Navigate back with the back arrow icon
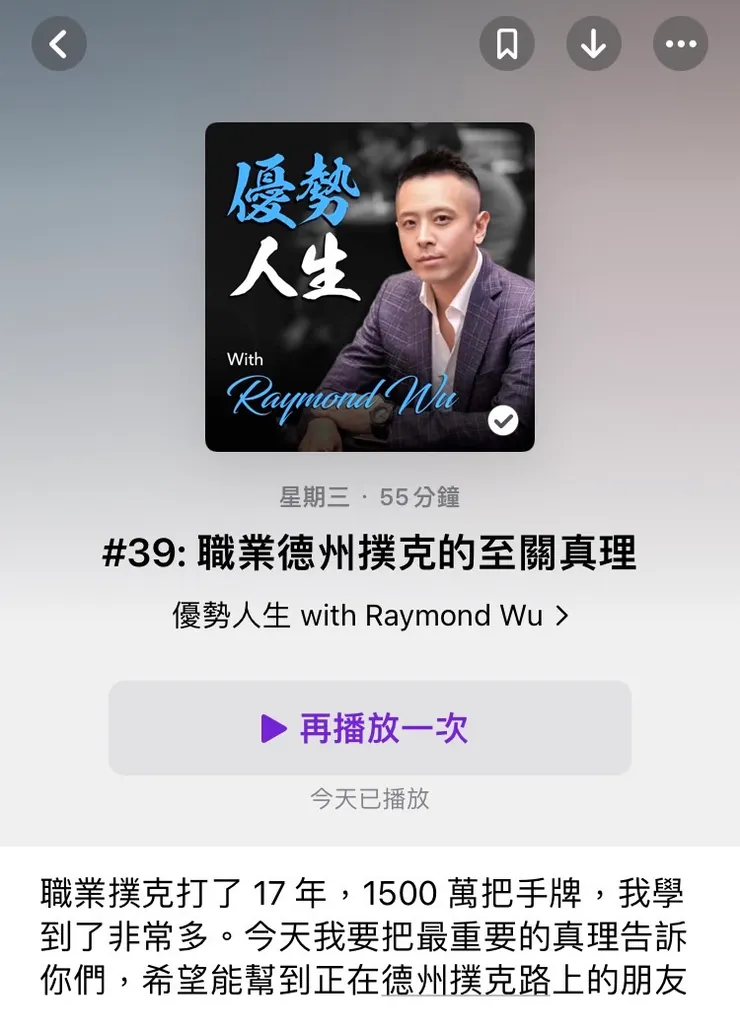Viewport: 740px width, 1033px height. (x=59, y=44)
